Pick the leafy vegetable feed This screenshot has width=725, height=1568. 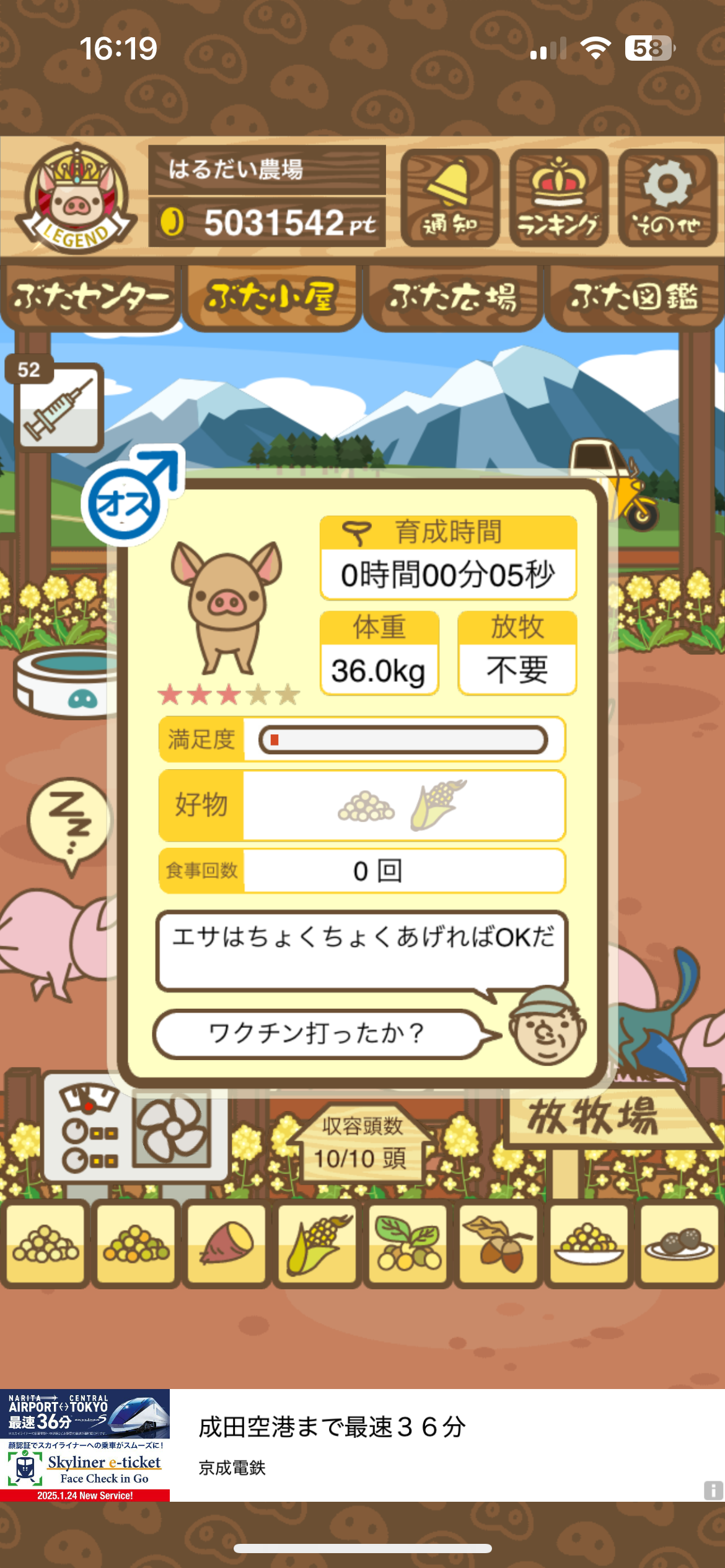coord(408,1242)
